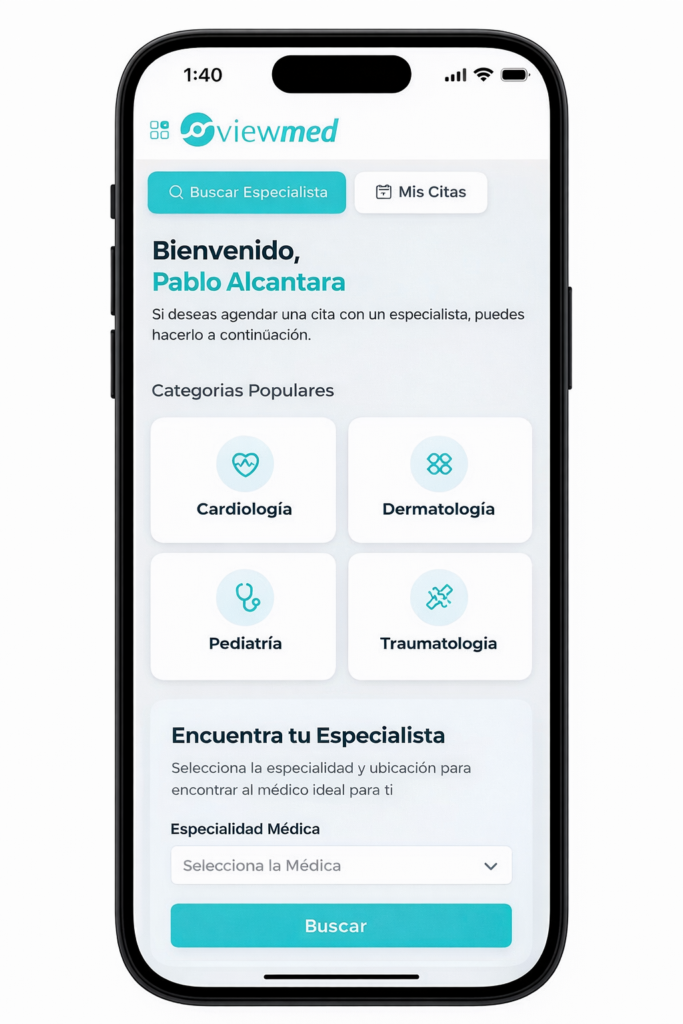Viewport: 683px width, 1024px height.
Task: Open the grid menu icon beside the logo
Action: pos(159,130)
